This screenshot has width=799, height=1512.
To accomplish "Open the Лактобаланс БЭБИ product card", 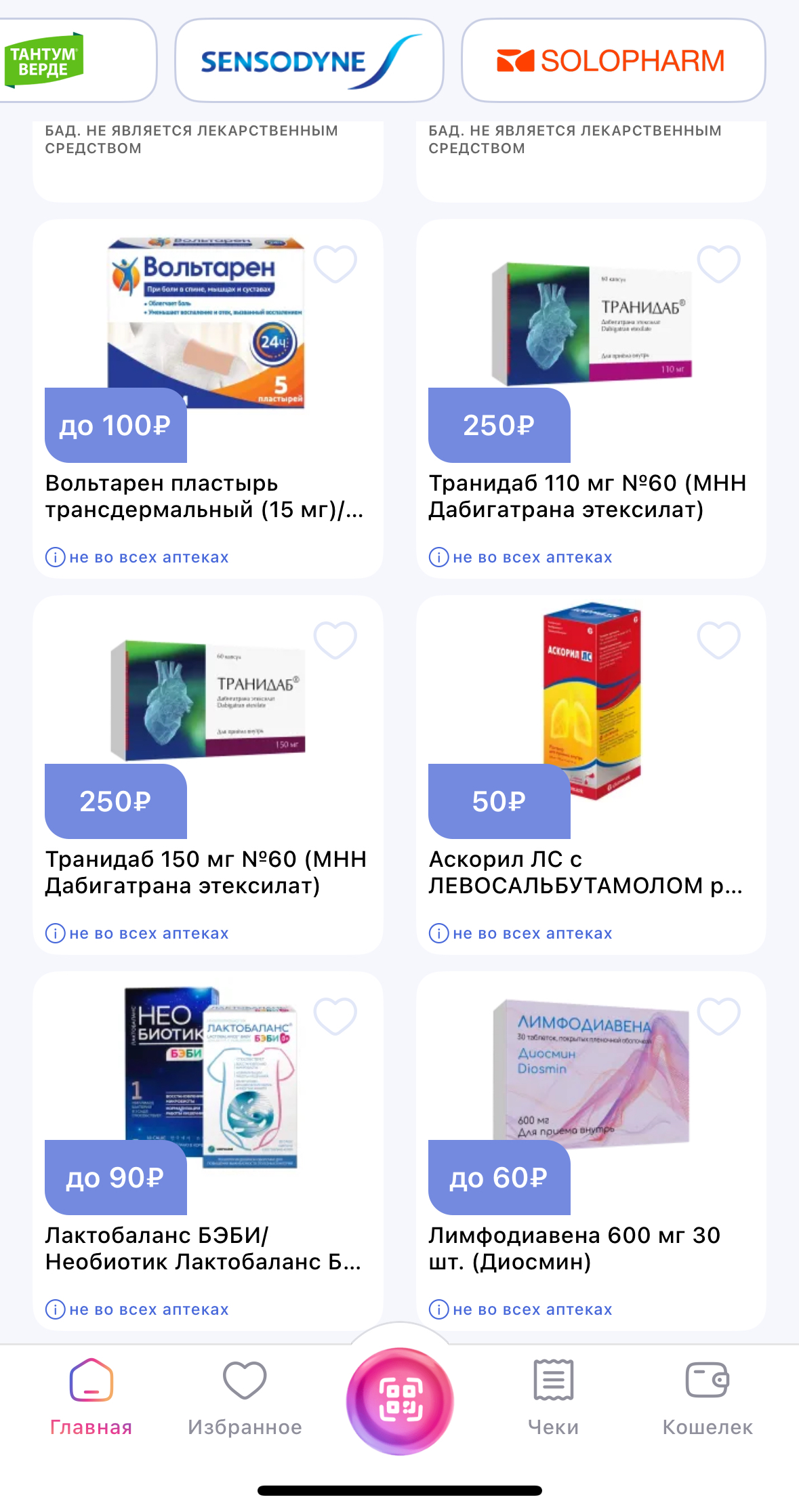I will (x=208, y=1151).
